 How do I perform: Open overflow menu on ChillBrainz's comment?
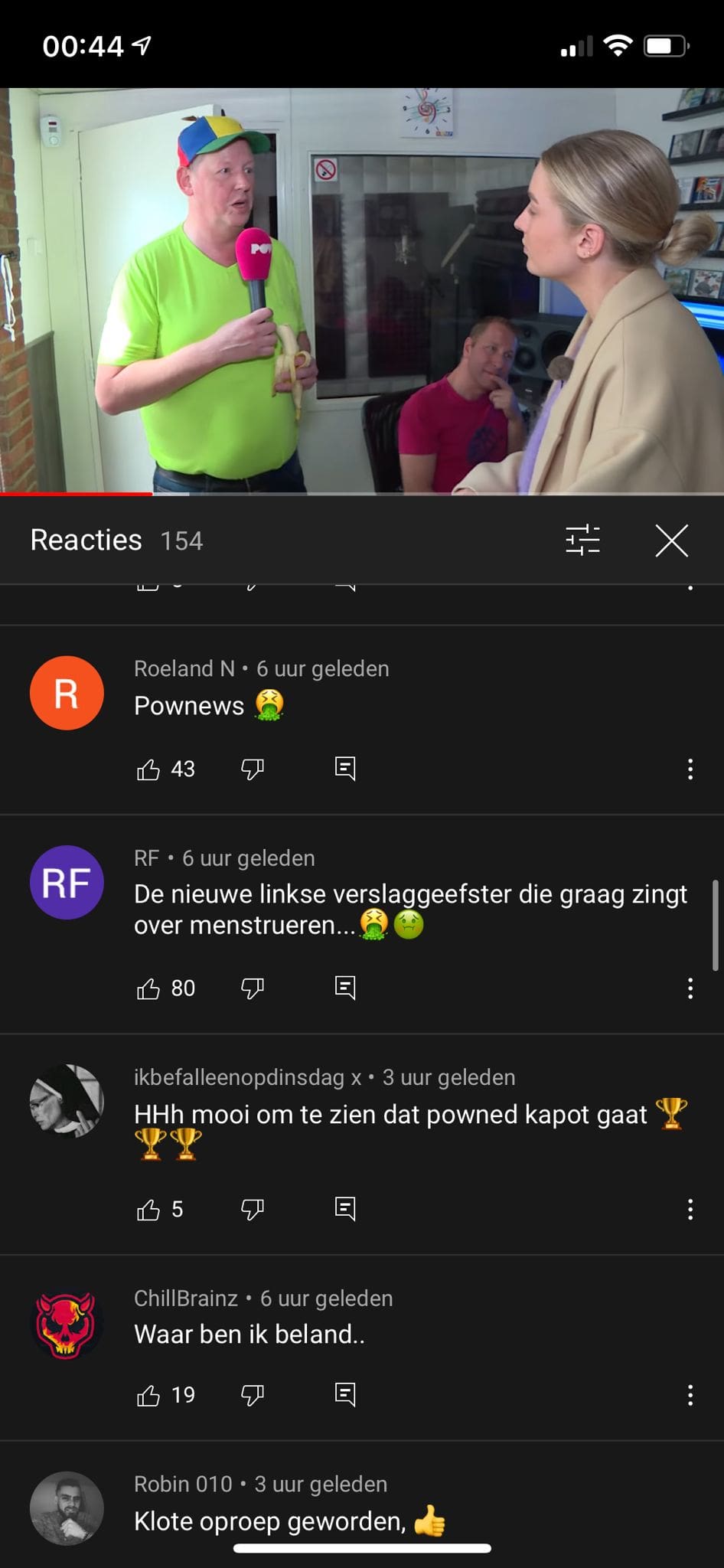click(x=690, y=1396)
